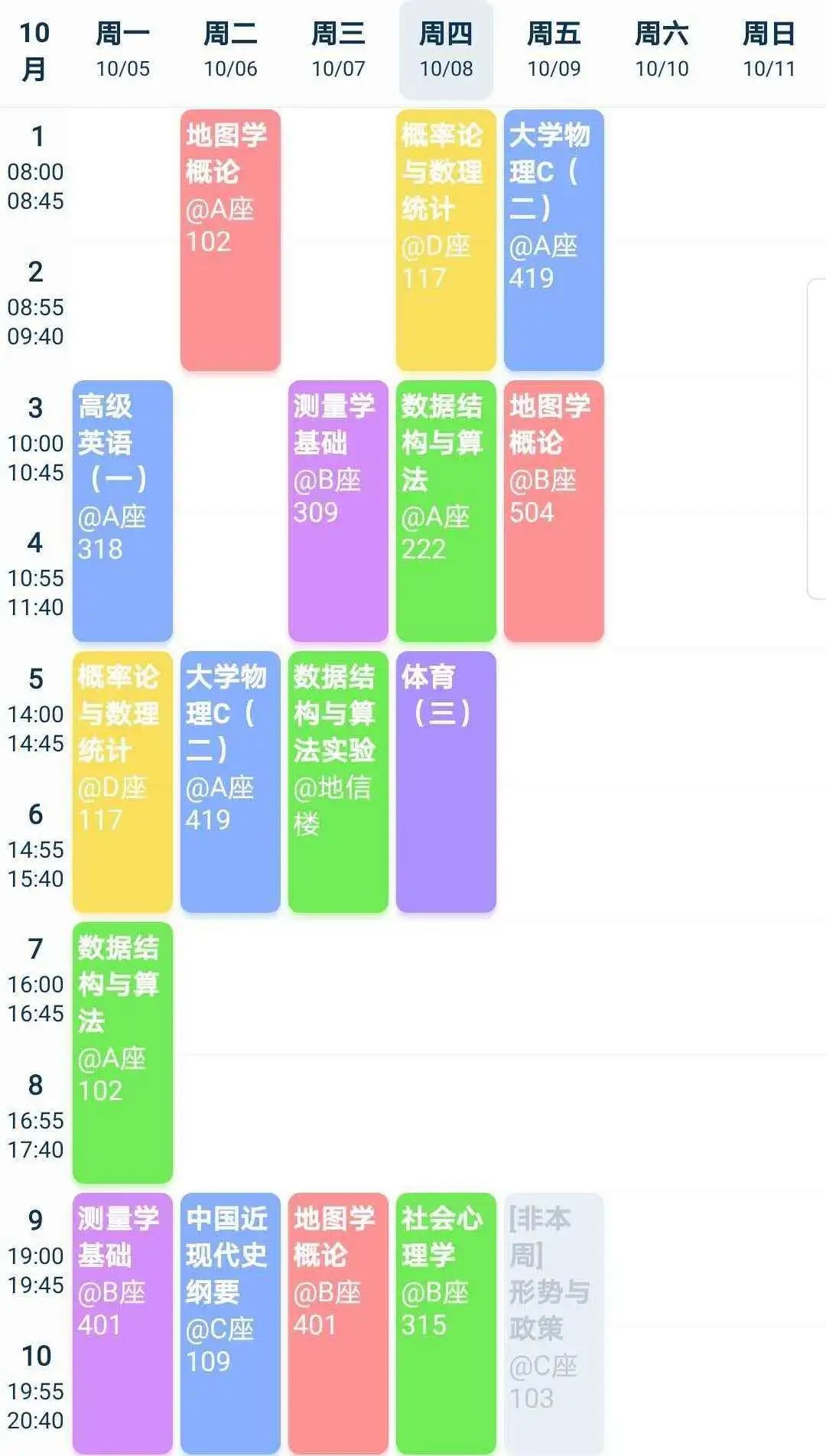
Task: Open 数据结构与算法实验 at 地信楼
Action: (x=338, y=781)
